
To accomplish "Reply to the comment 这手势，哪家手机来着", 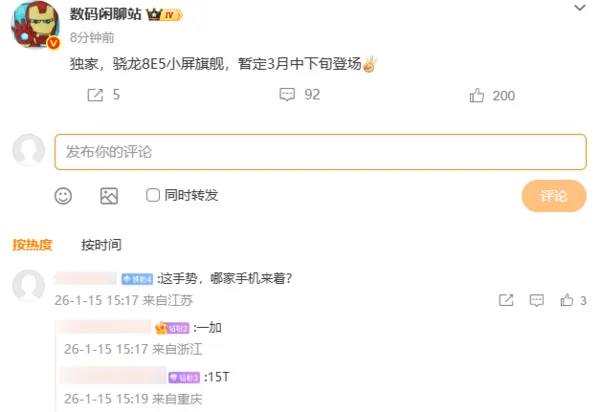I will (536, 300).
